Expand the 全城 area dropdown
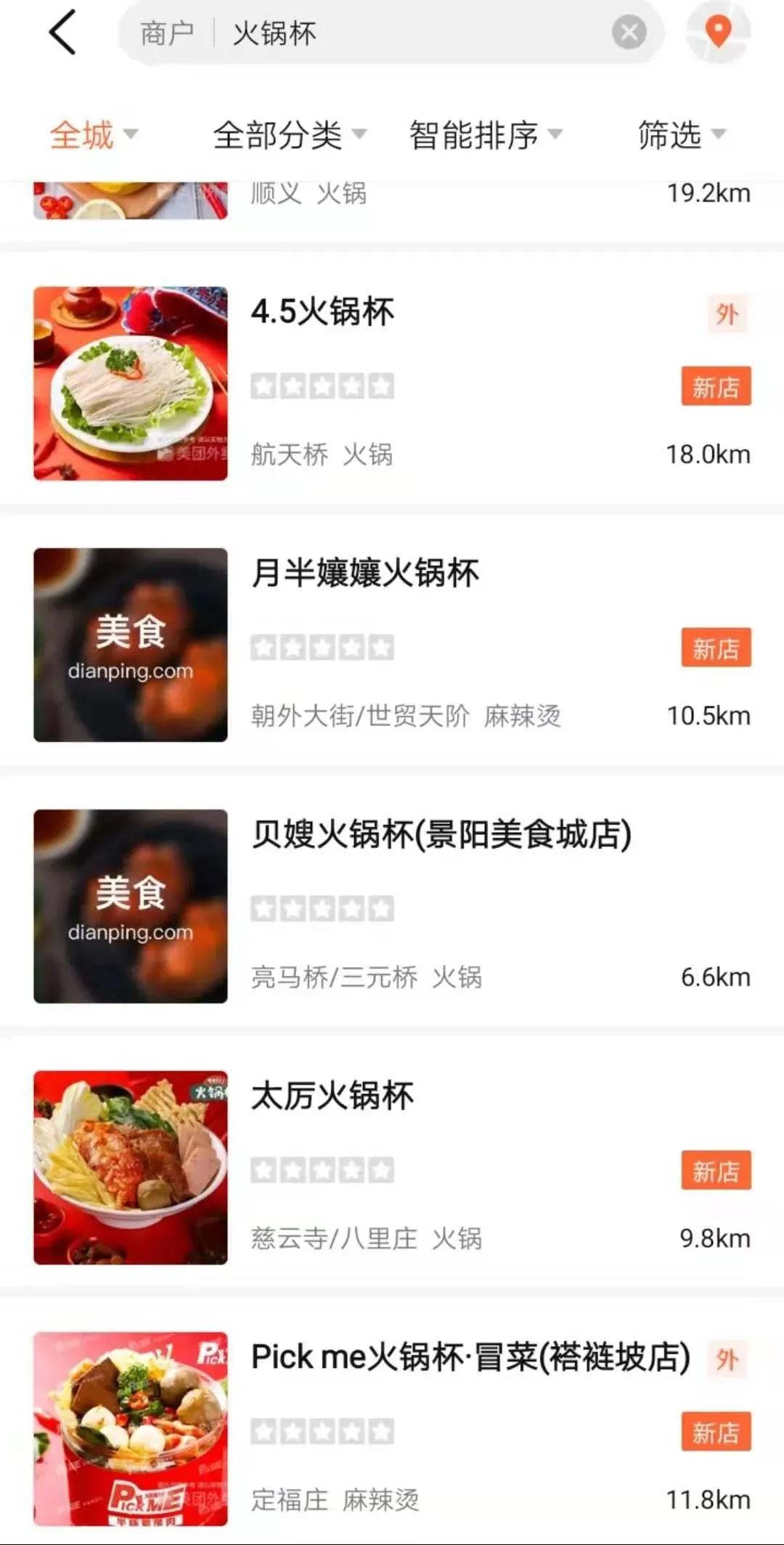The height and width of the screenshot is (1545, 784). 93,135
